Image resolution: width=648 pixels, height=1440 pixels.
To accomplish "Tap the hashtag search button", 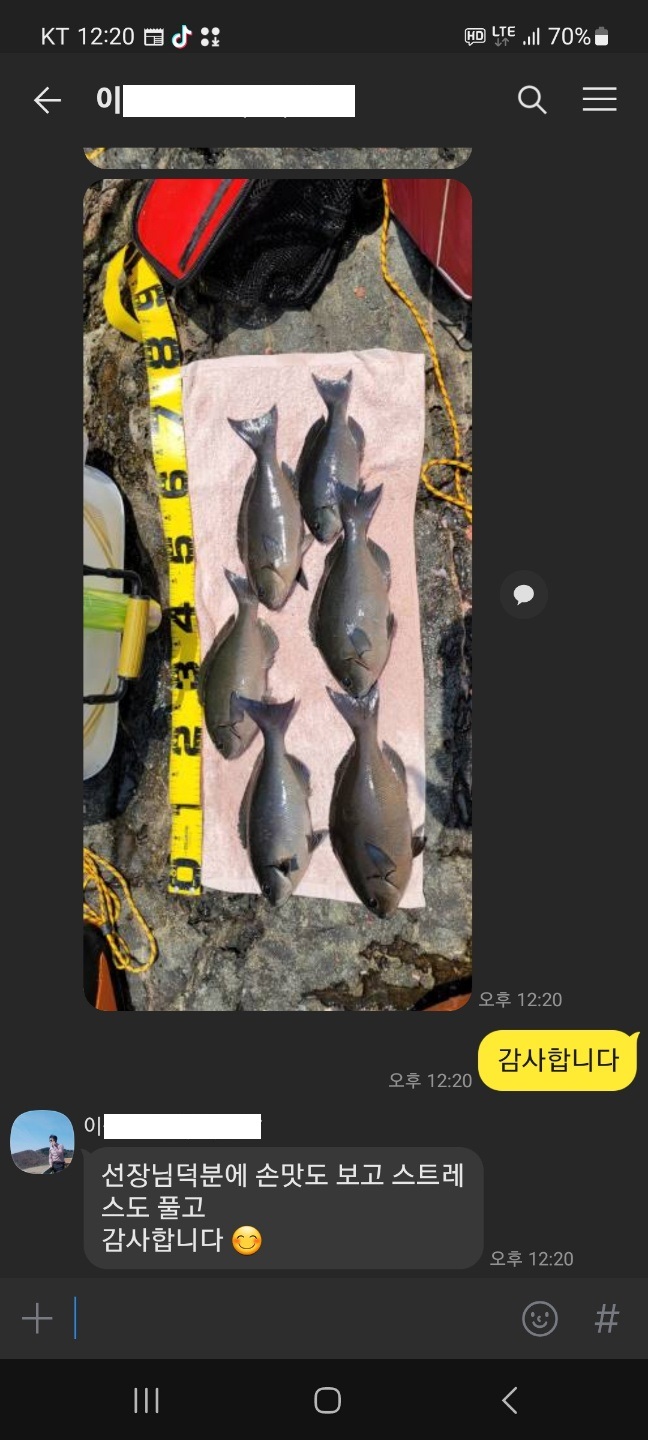I will 606,1319.
